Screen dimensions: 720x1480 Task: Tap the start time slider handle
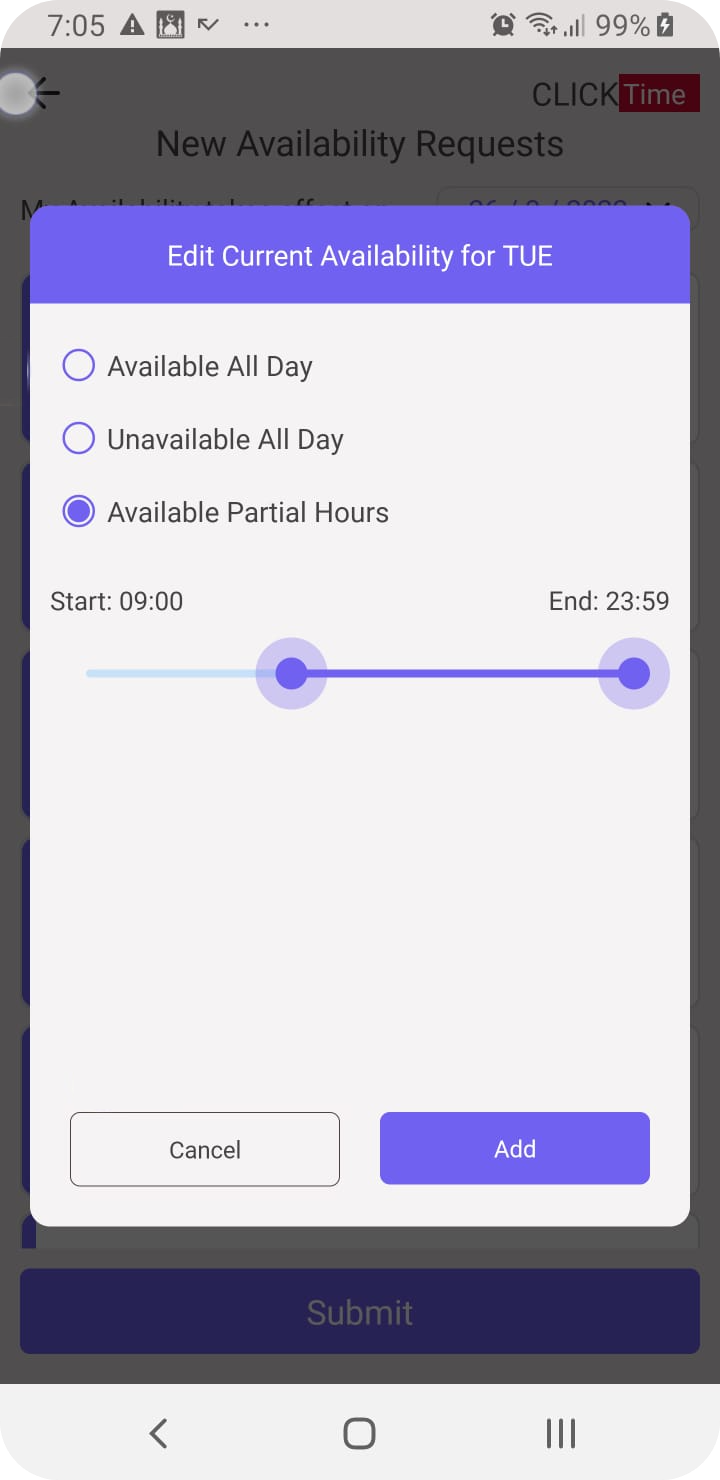pos(291,673)
